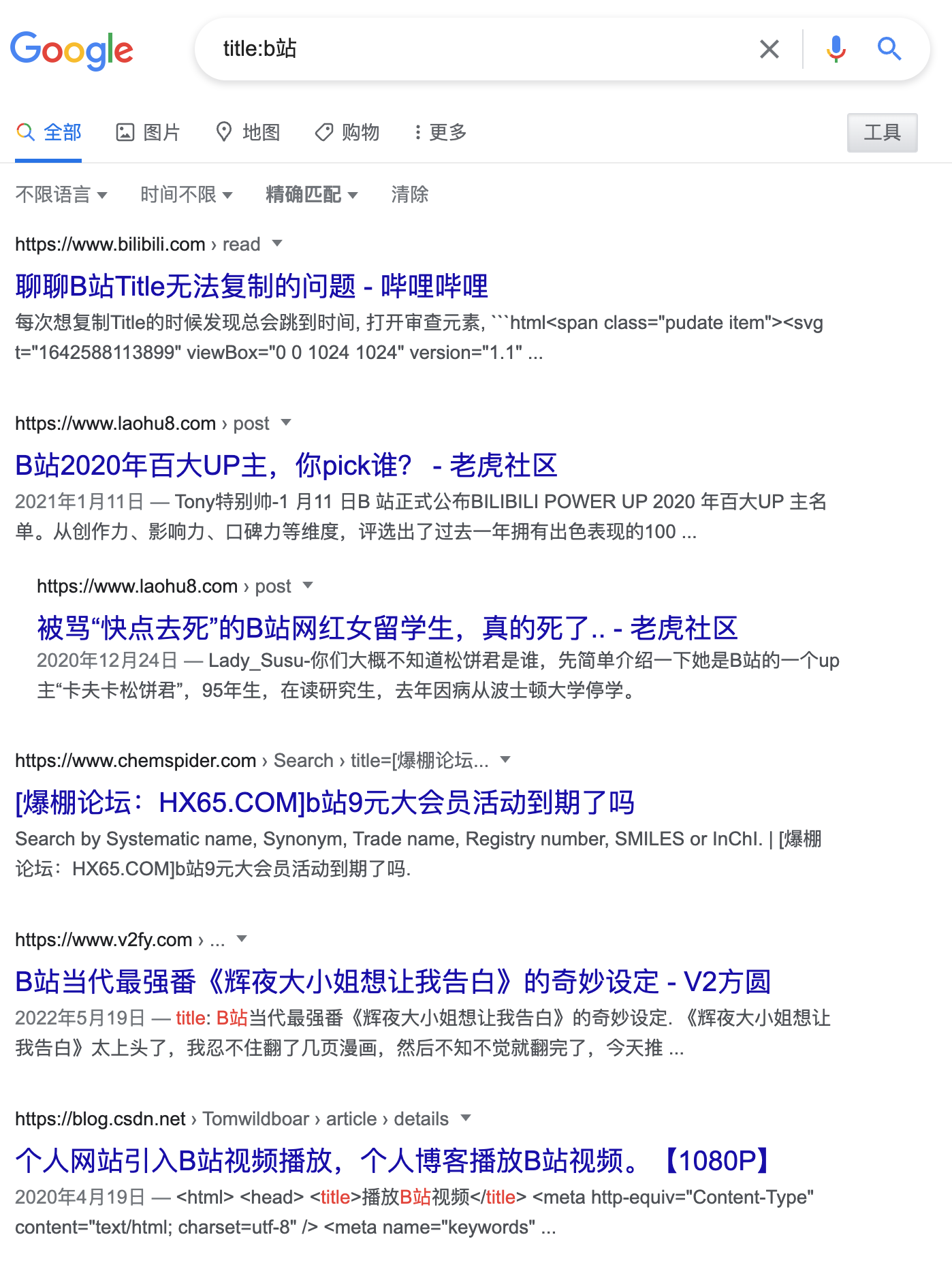Open result 被骂"快点去死"的B站网红女留学生
The image size is (952, 1267).
(x=387, y=628)
